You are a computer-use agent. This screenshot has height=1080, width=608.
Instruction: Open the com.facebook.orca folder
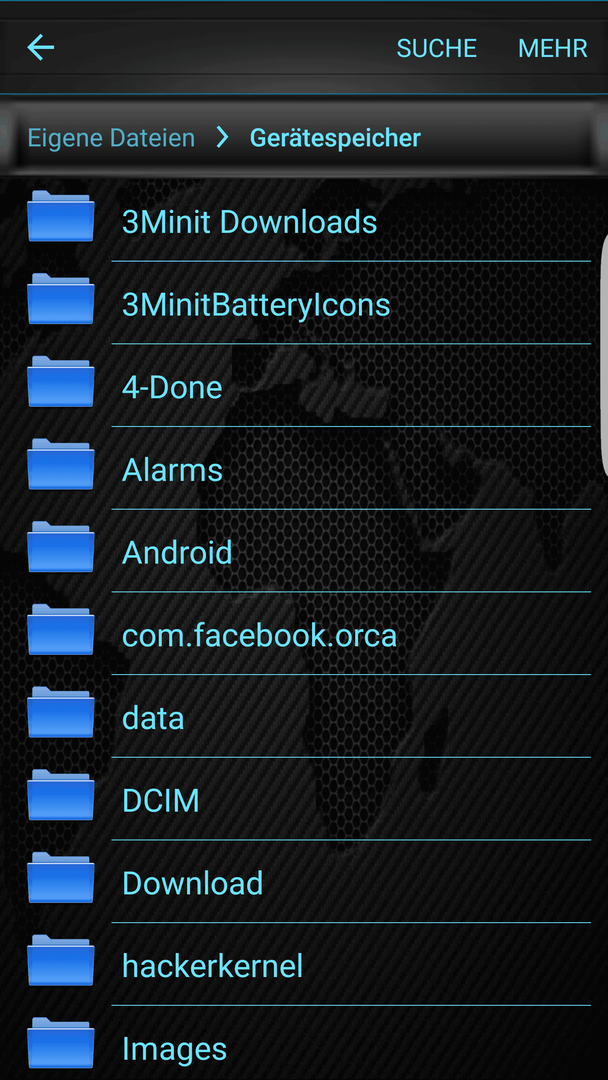click(x=259, y=635)
